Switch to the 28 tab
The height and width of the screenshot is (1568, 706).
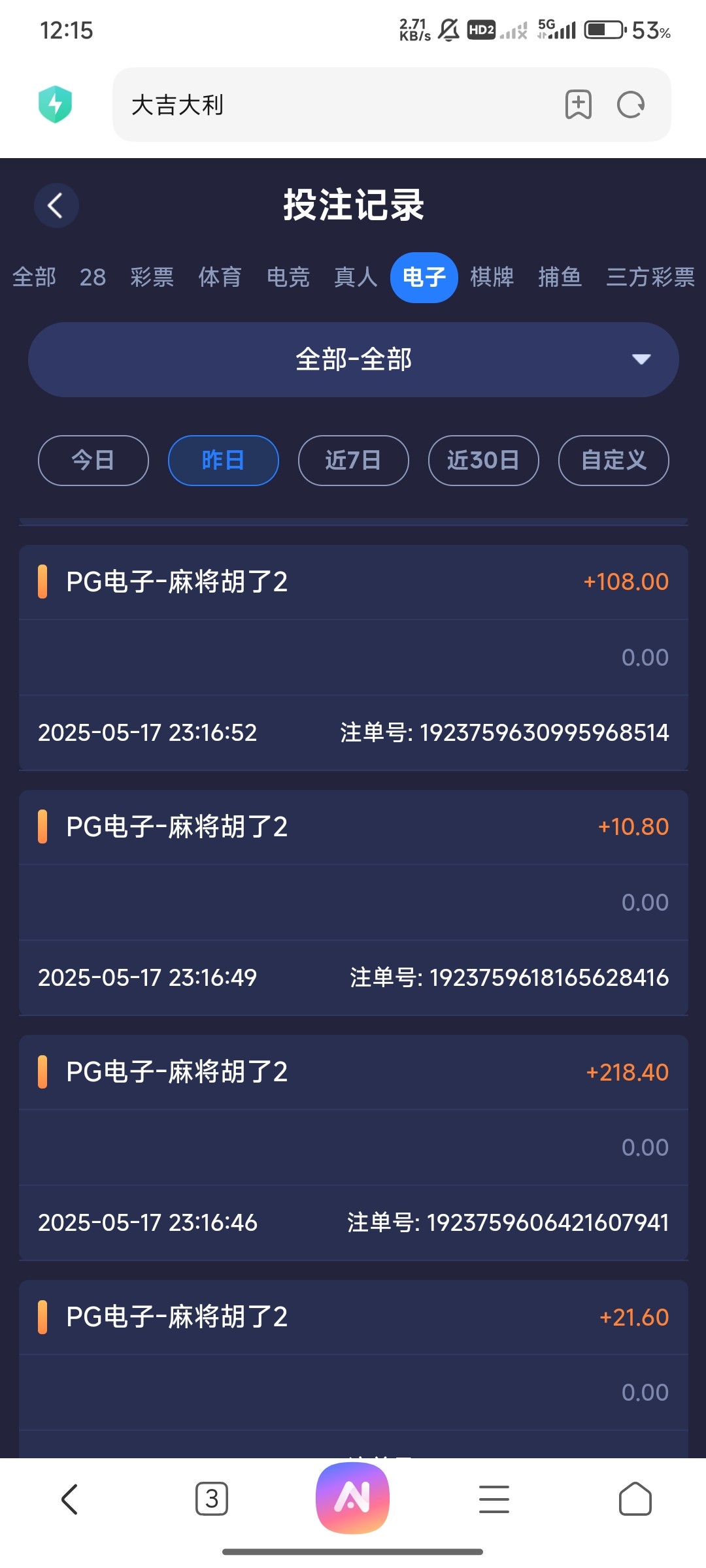click(x=93, y=277)
